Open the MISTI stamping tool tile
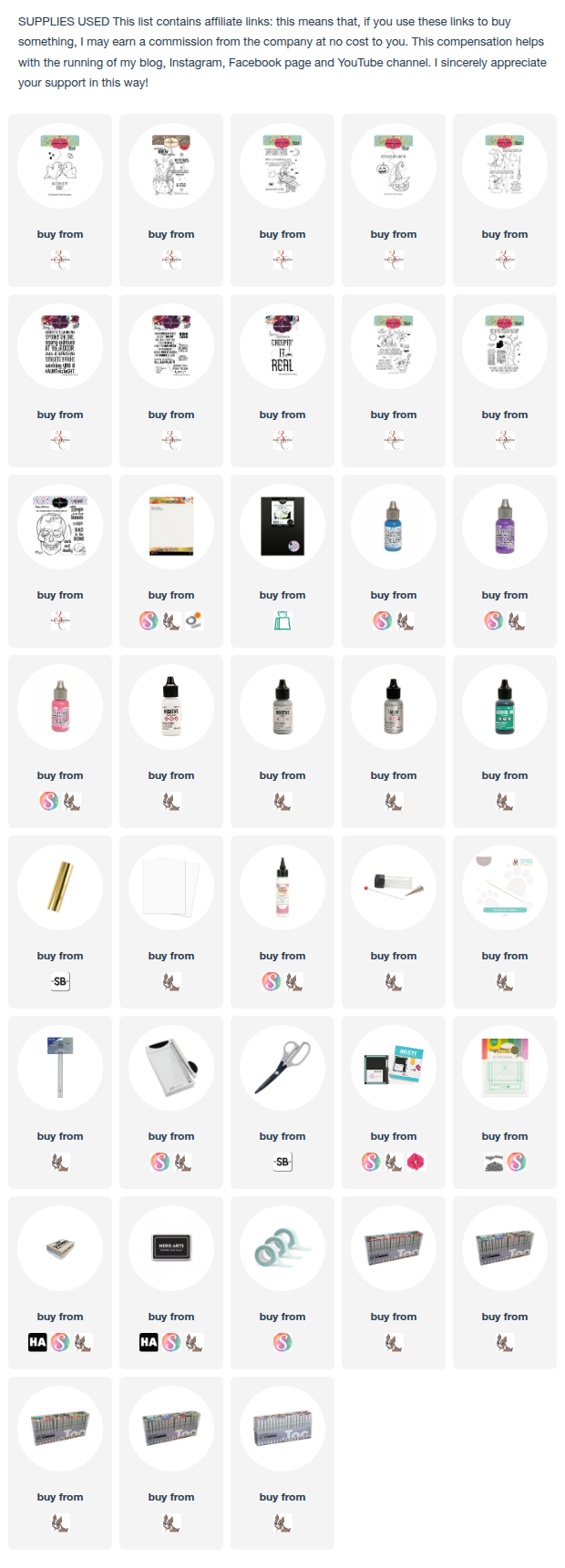Viewport: 565px width, 1568px height. click(393, 1068)
